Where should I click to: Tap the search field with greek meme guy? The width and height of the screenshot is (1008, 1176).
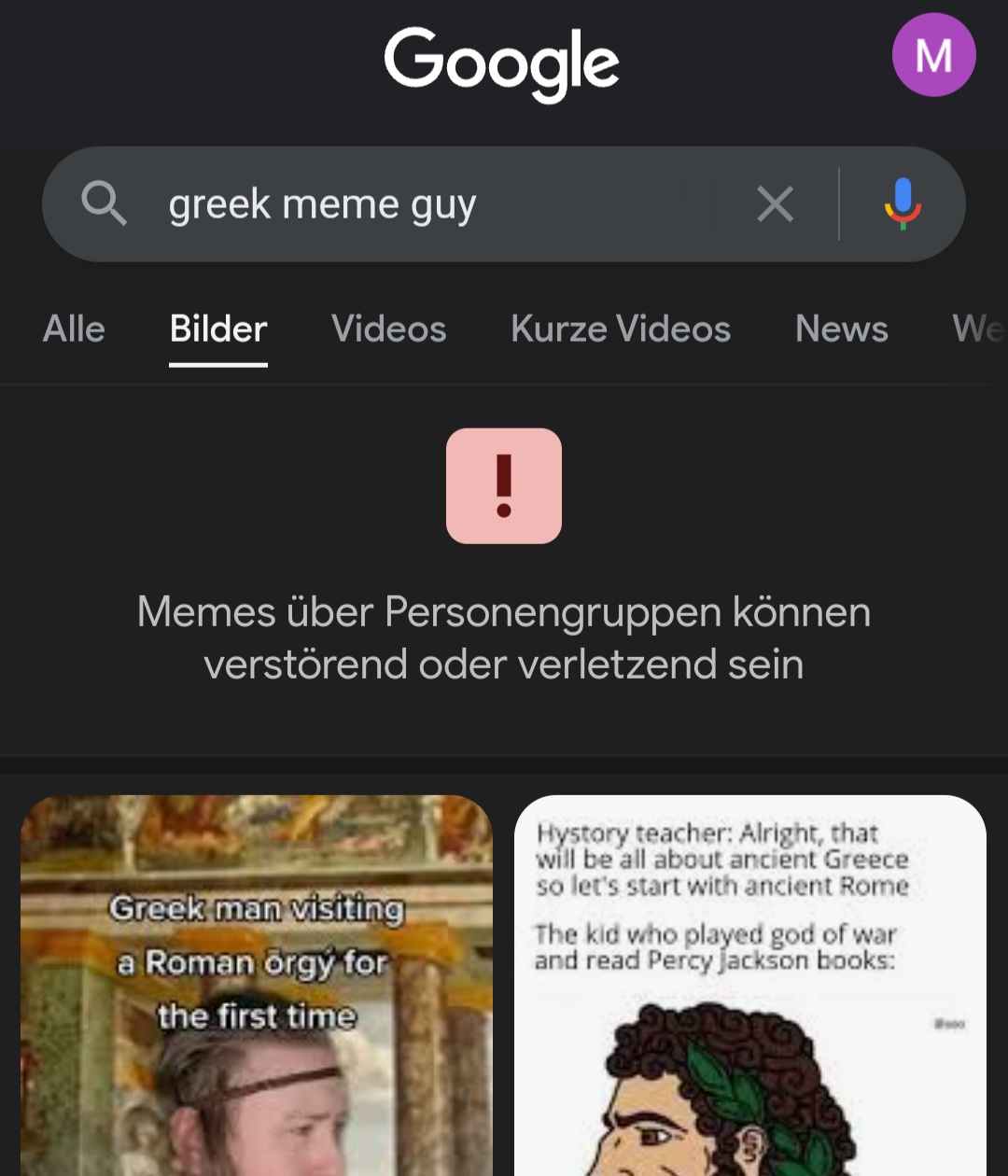pos(420,204)
